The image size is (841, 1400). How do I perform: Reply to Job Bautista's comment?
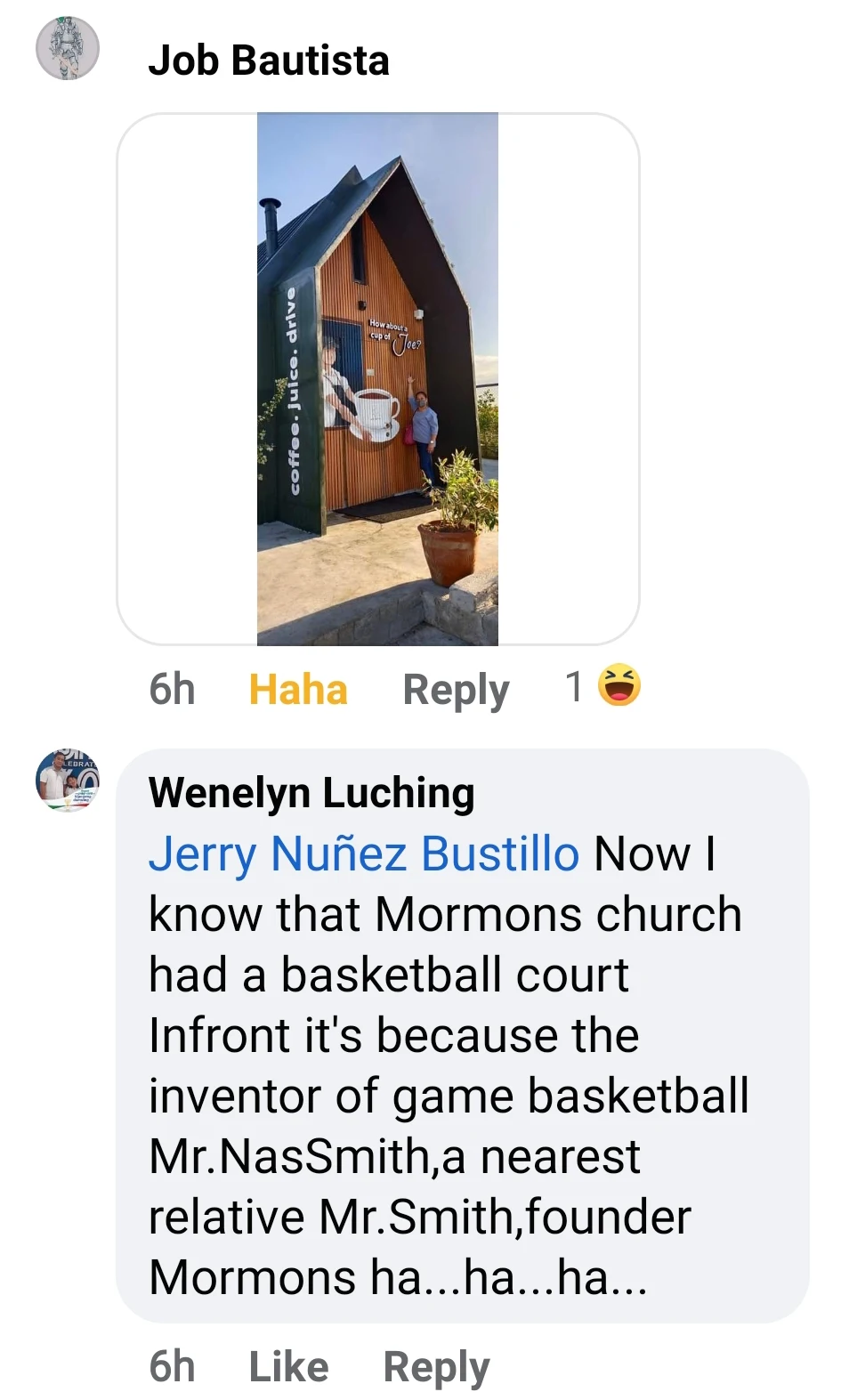(x=456, y=690)
